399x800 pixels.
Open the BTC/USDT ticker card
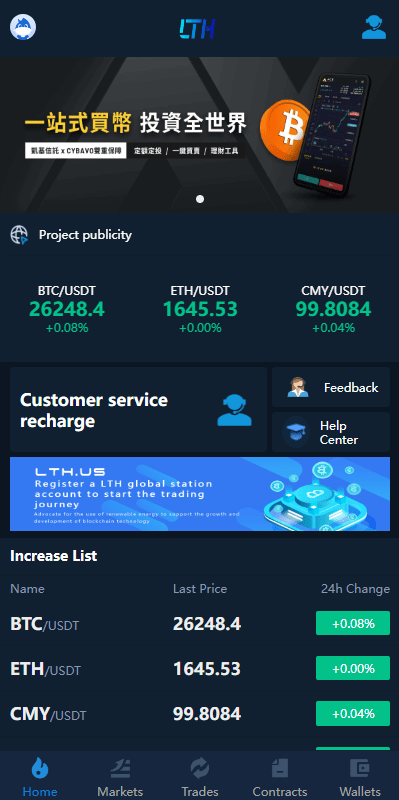point(67,309)
